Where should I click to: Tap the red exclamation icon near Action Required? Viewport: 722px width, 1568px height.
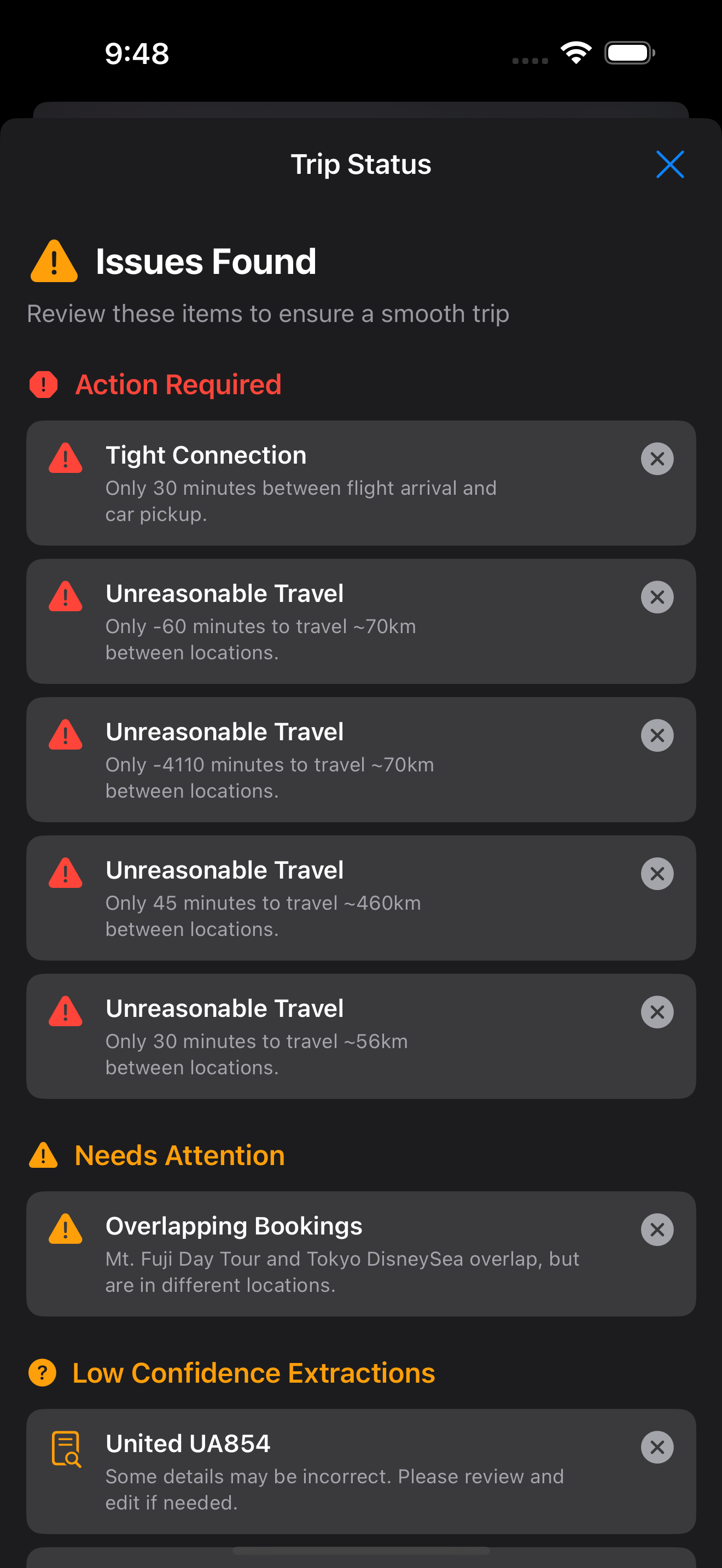tap(43, 384)
